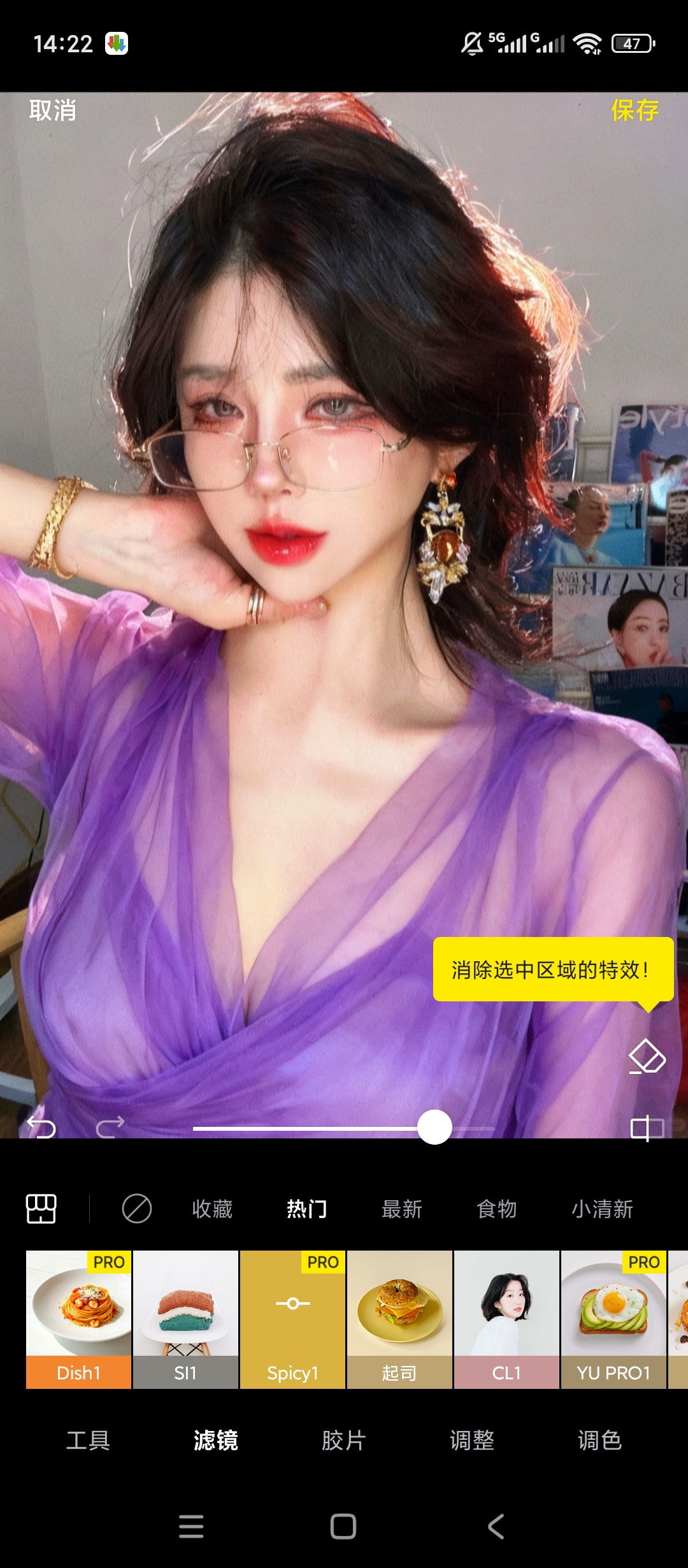
Task: Tap 取消 to cancel editing
Action: [x=53, y=110]
